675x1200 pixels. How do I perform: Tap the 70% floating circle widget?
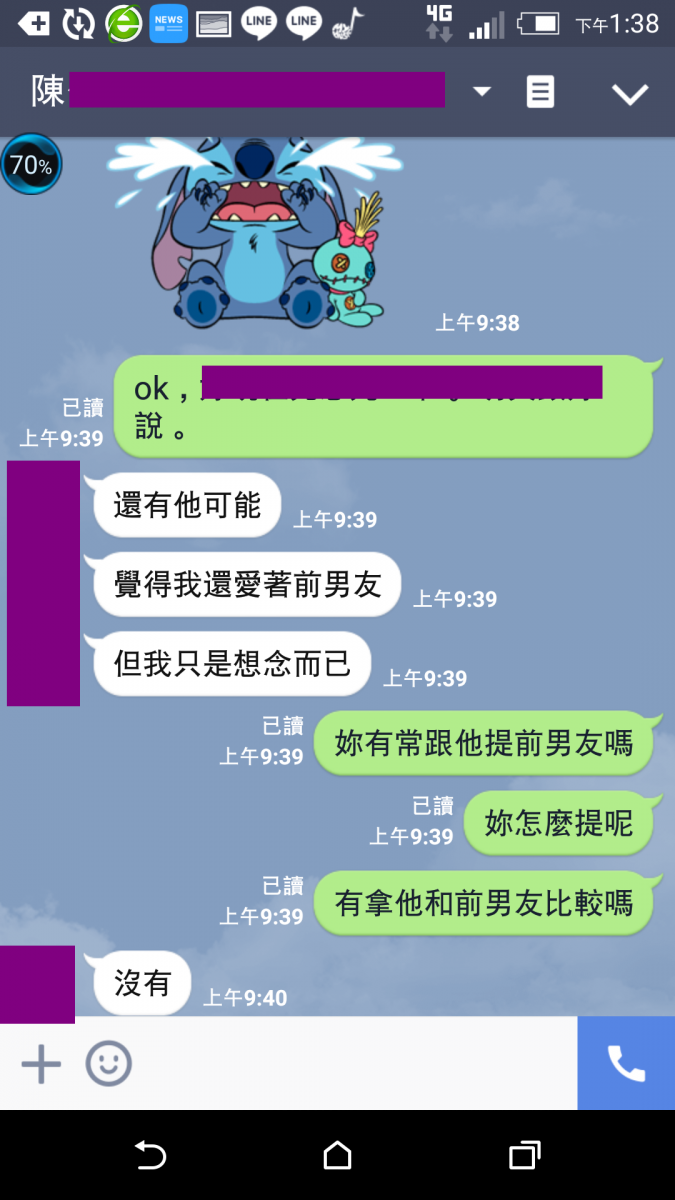[x=31, y=165]
